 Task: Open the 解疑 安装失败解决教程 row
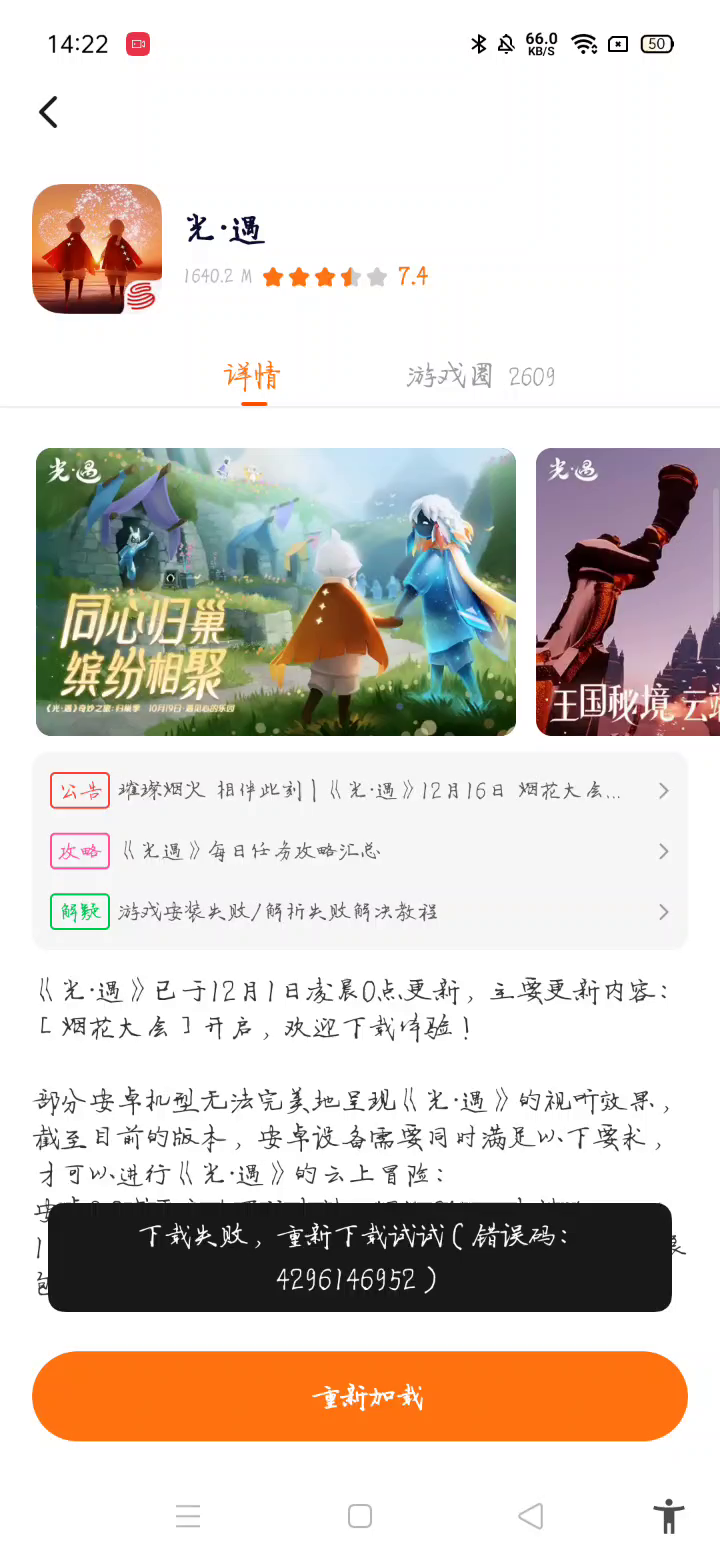(360, 912)
